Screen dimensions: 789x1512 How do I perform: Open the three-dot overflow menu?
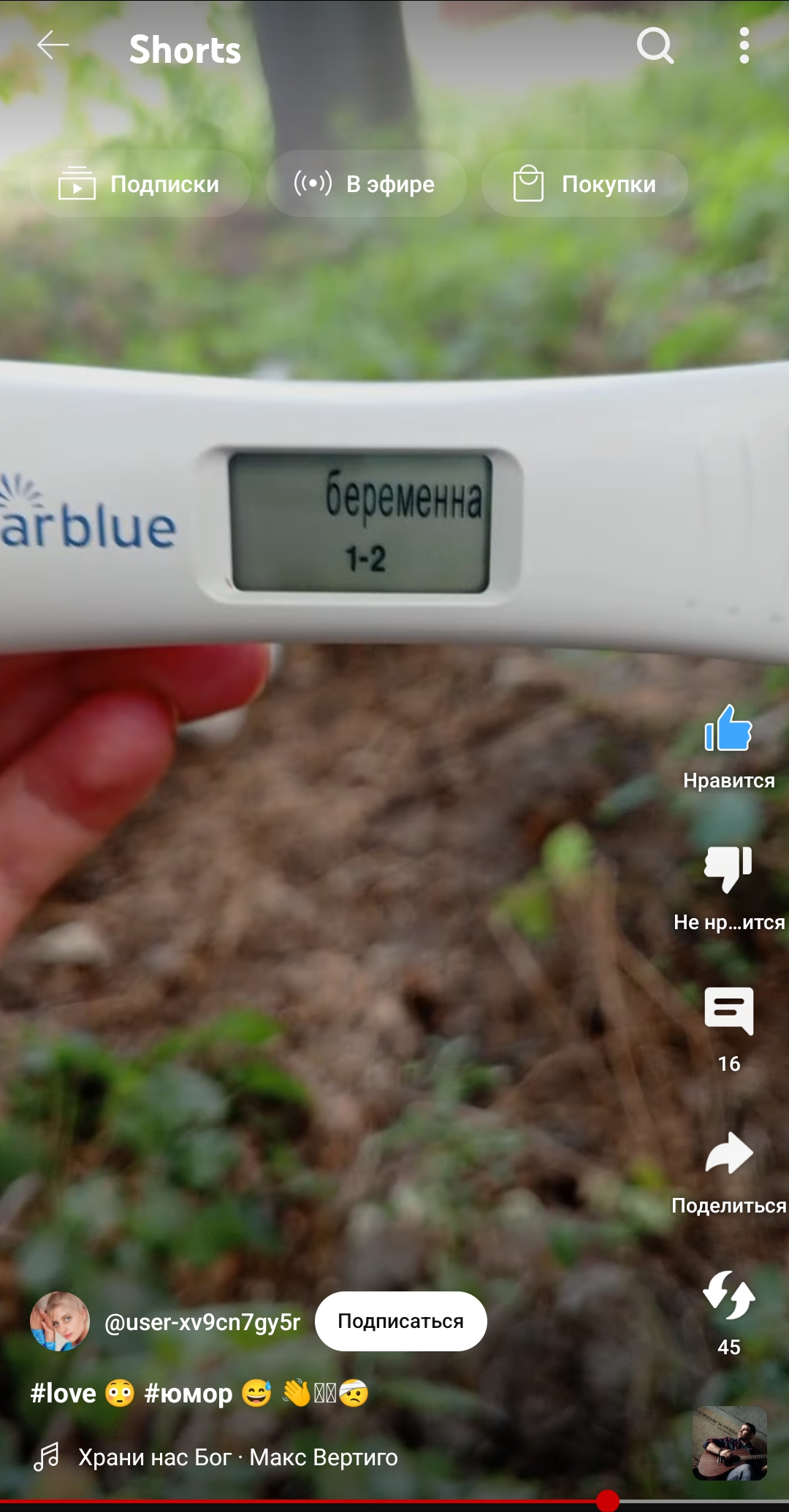744,46
